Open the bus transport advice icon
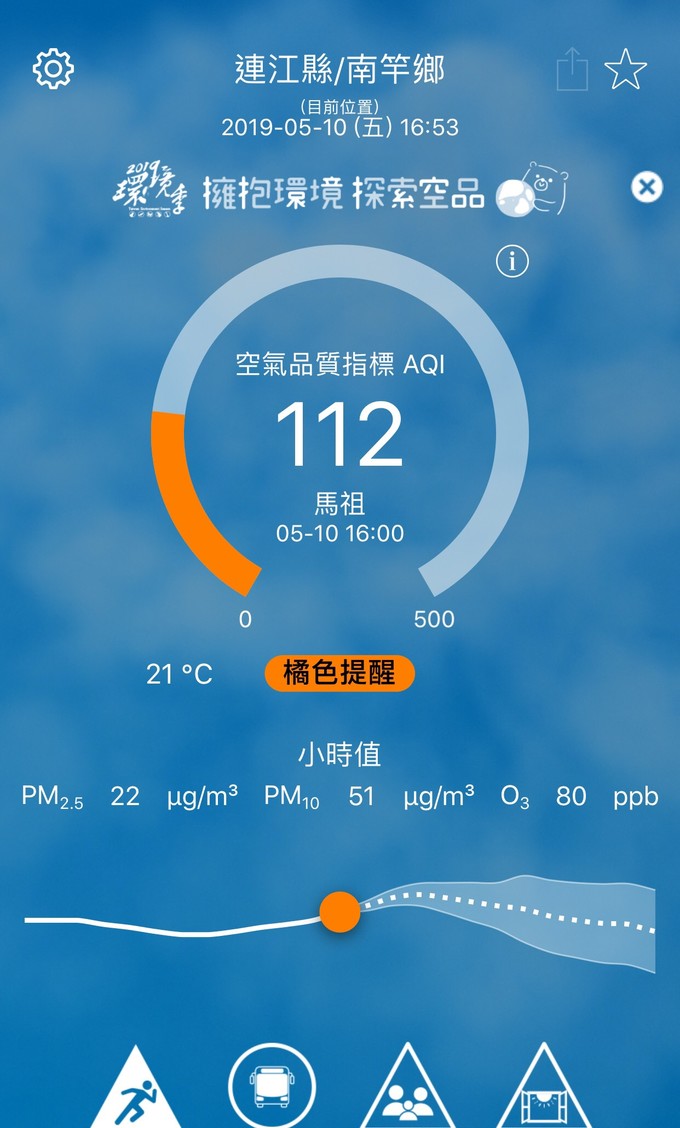680x1128 pixels. pyautogui.click(x=272, y=1088)
